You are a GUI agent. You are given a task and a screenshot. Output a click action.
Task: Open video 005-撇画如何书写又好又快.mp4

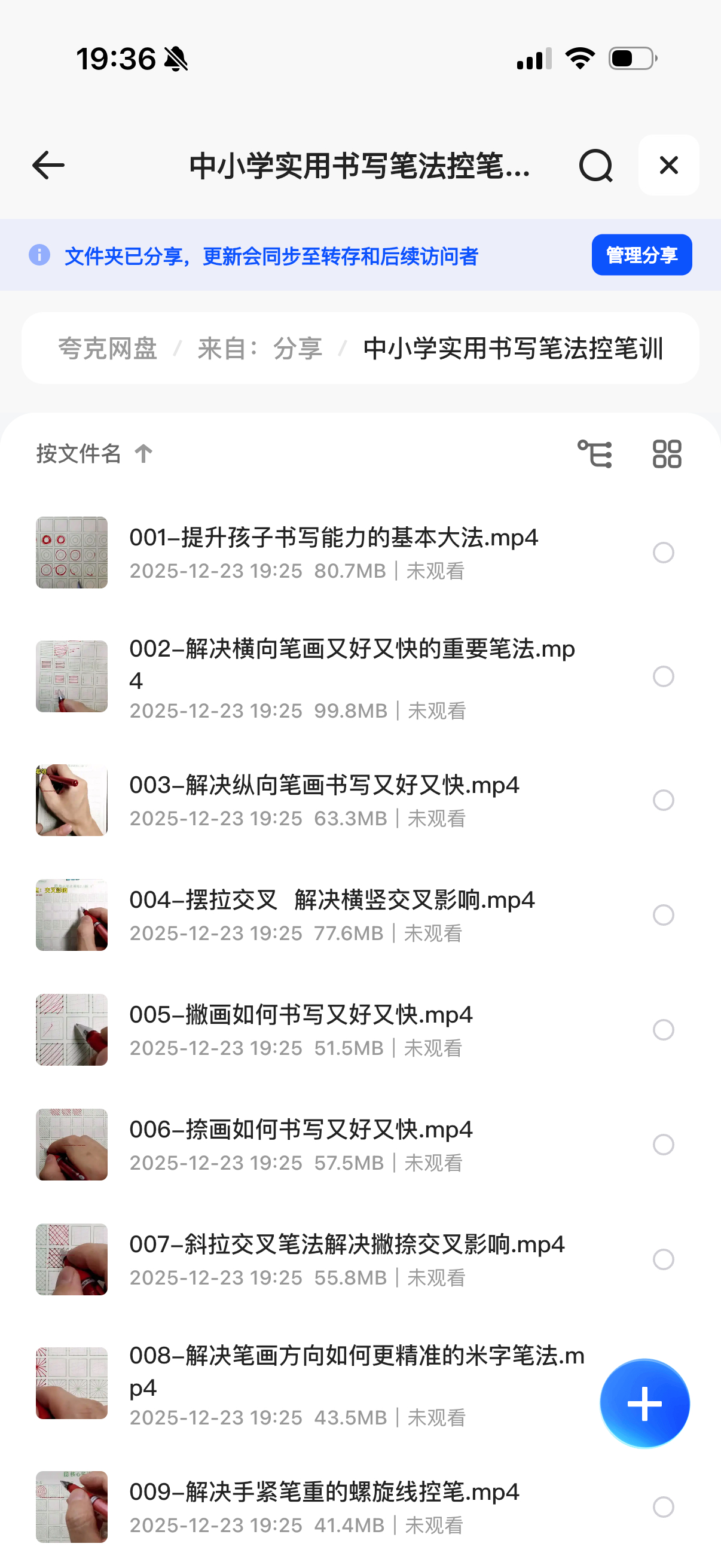tap(301, 1015)
